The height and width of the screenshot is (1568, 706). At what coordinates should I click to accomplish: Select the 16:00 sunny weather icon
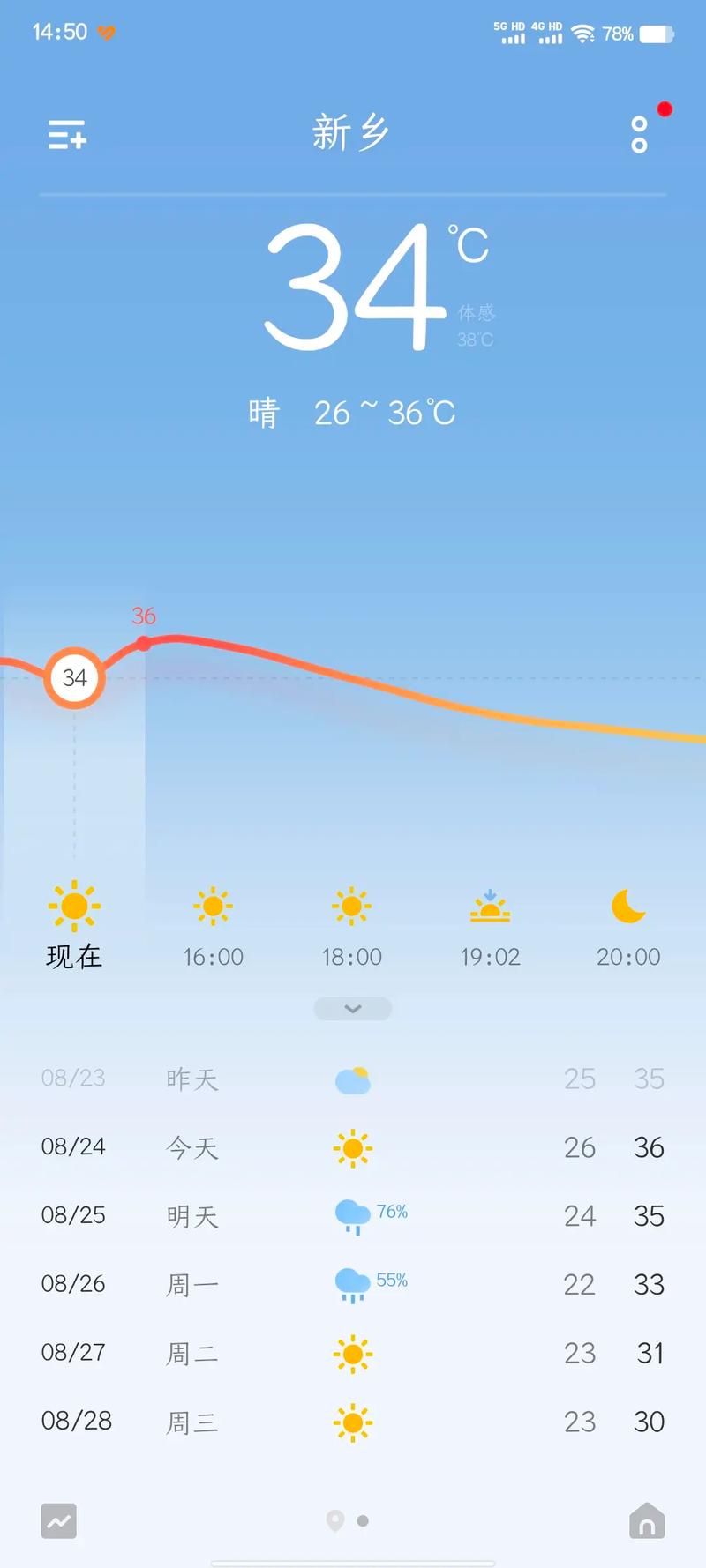pyautogui.click(x=212, y=905)
